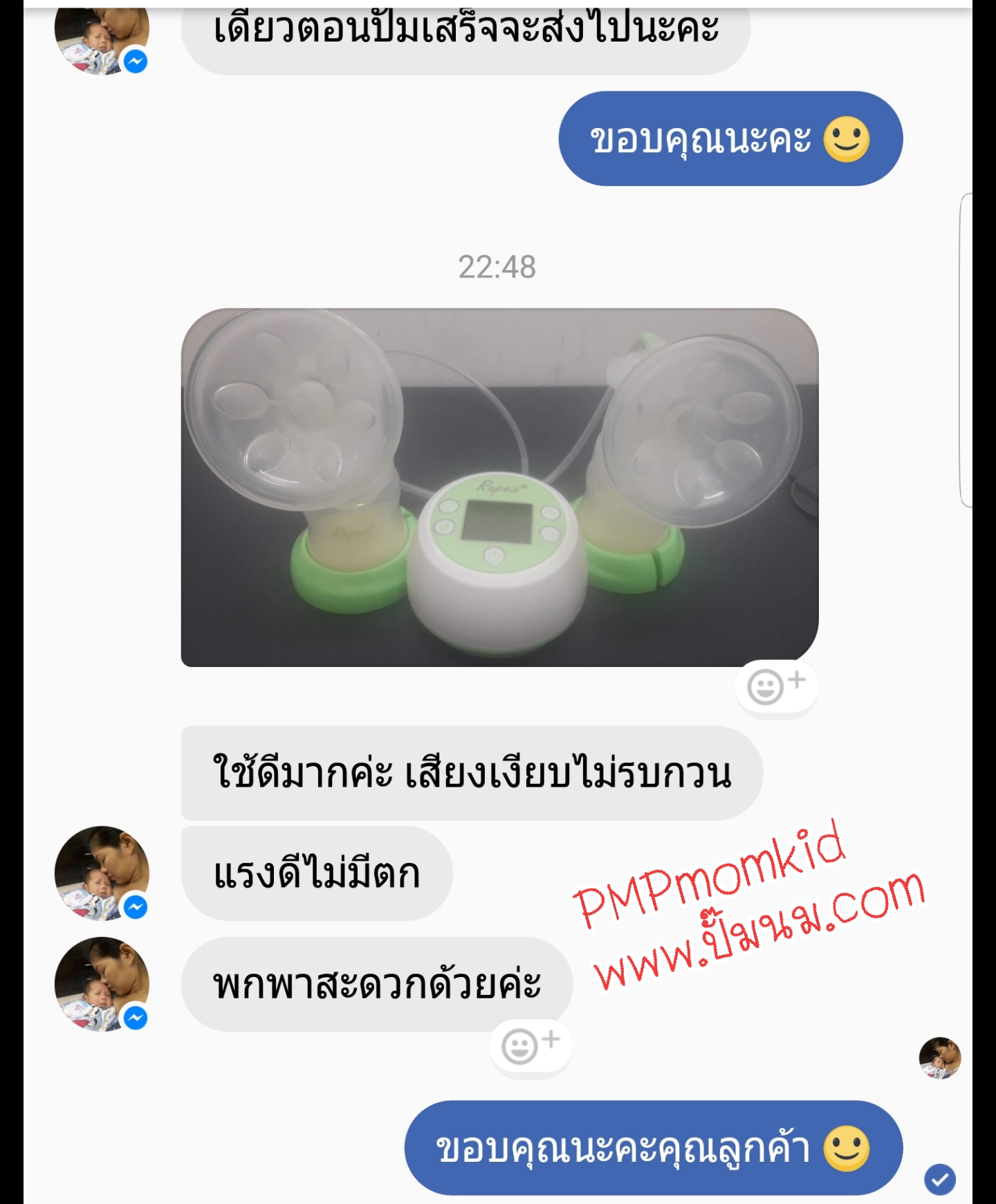
Task: Open sender's avatar beside แรงดีไม่มีตก
Action: point(102,873)
